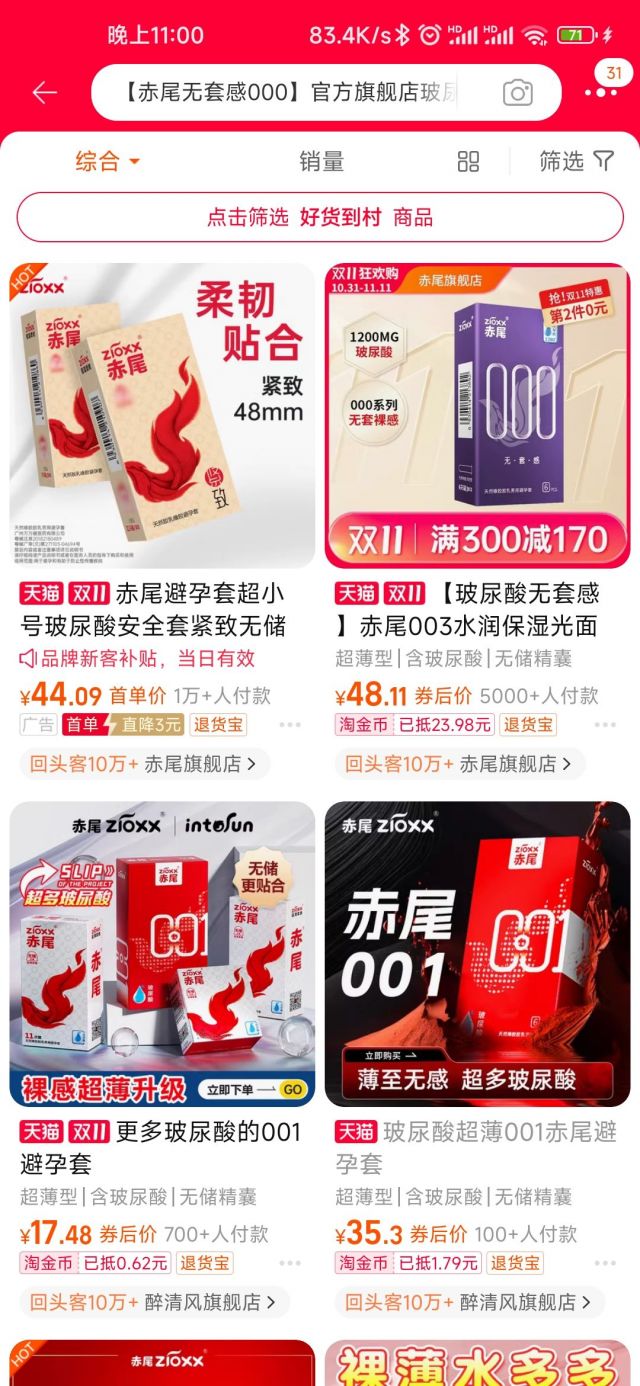
Task: Tap the 点击筛选 好货到村 商品 chip
Action: pyautogui.click(x=320, y=217)
